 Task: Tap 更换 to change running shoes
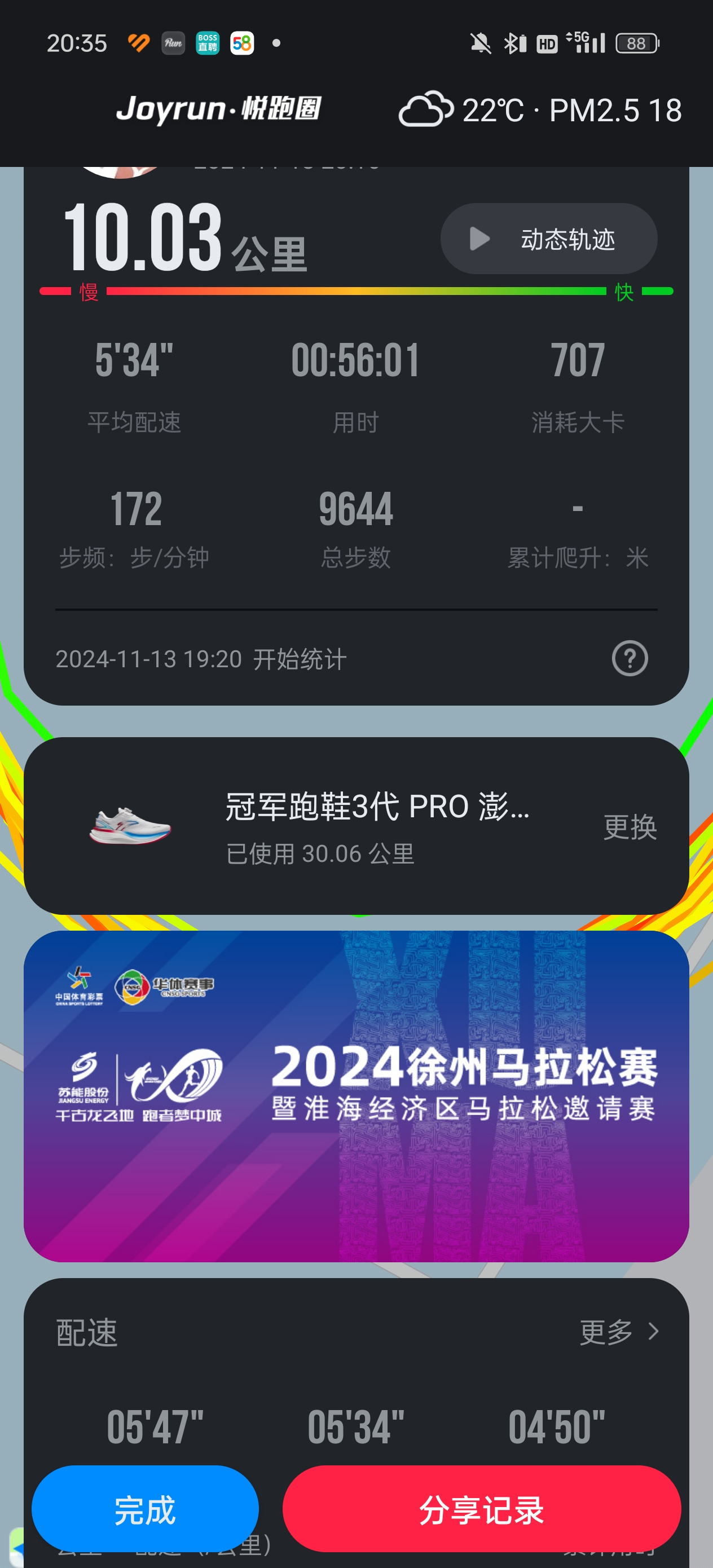[630, 827]
